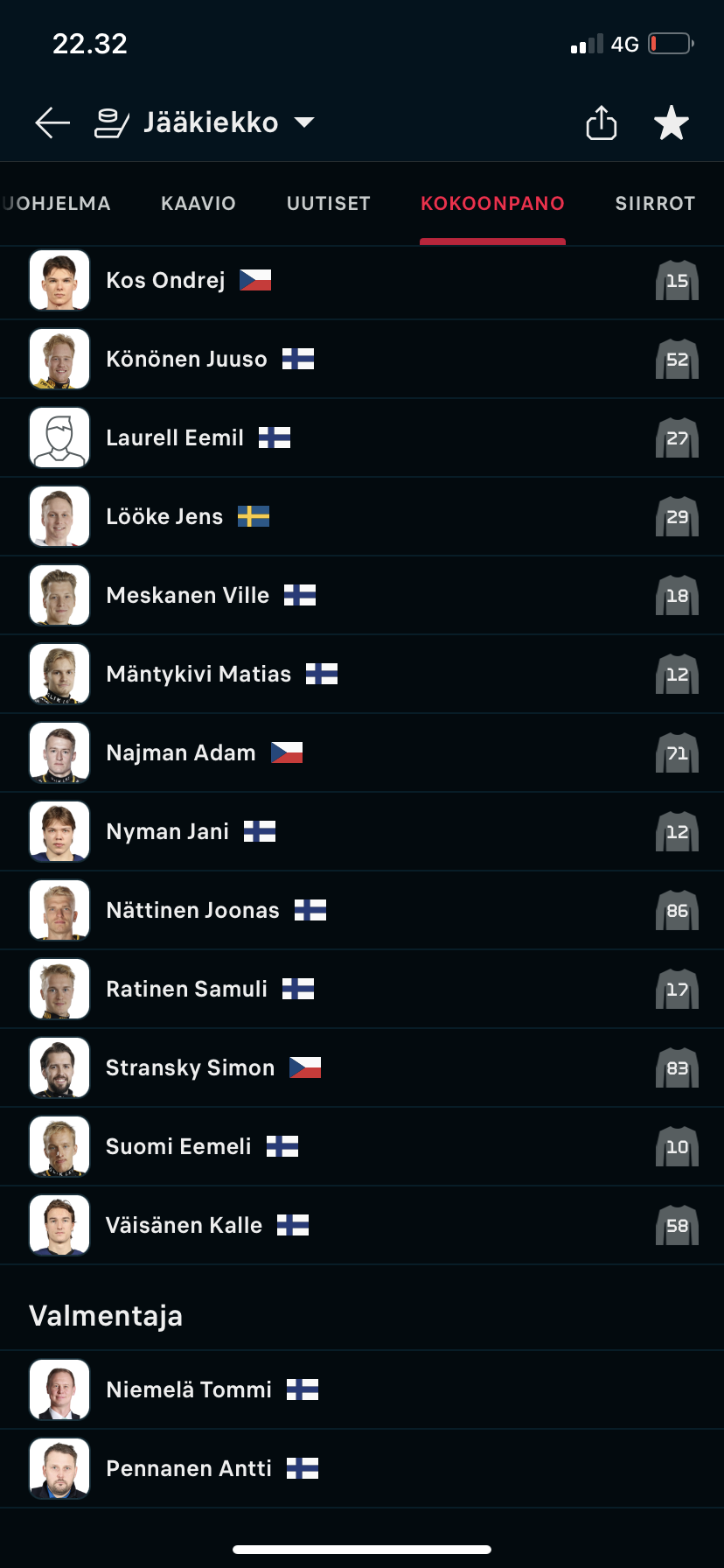This screenshot has width=724, height=1568.
Task: View Meskanen Ville's profile
Action: coord(362,595)
